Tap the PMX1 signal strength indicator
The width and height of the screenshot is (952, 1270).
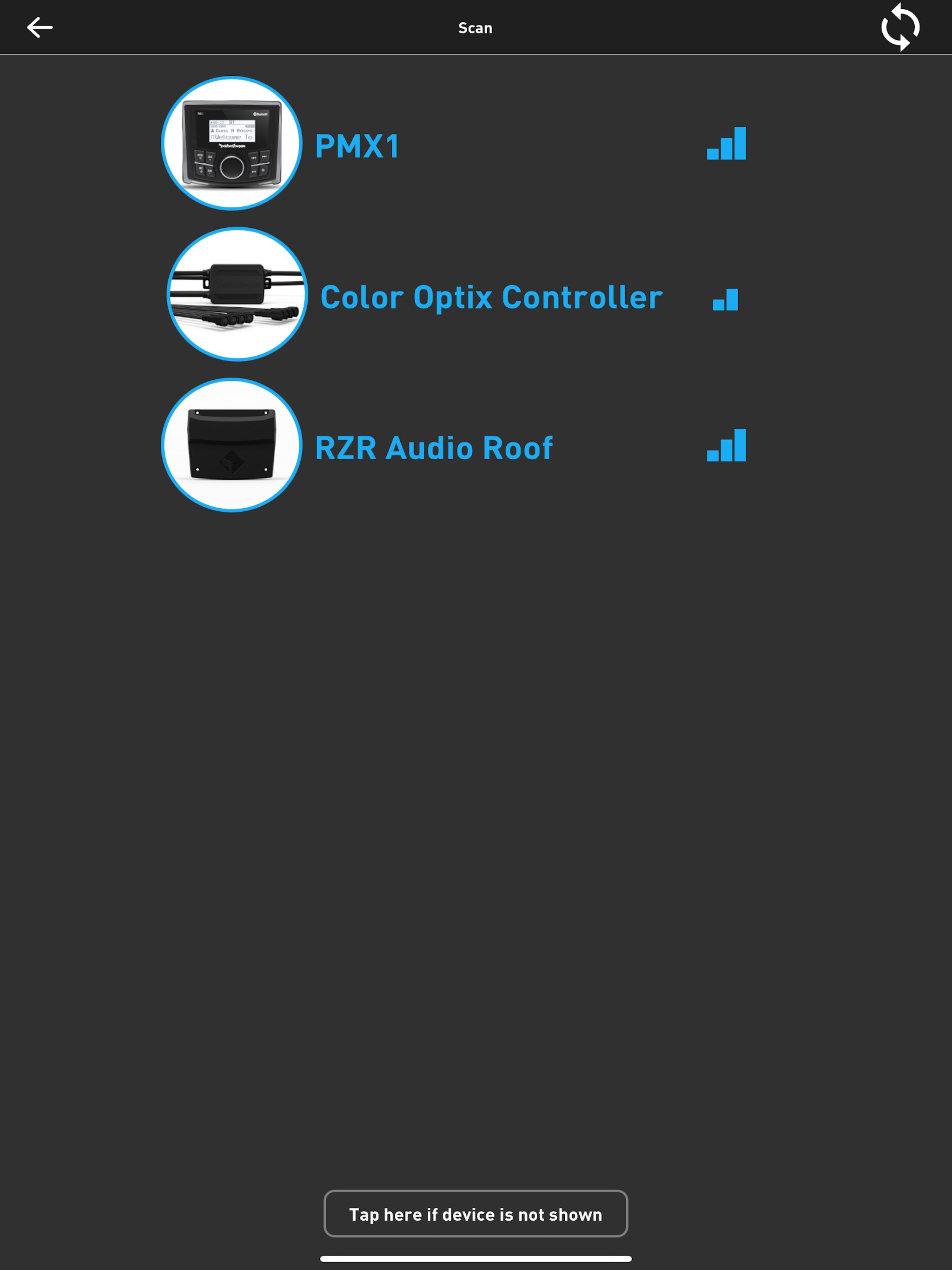pos(726,144)
